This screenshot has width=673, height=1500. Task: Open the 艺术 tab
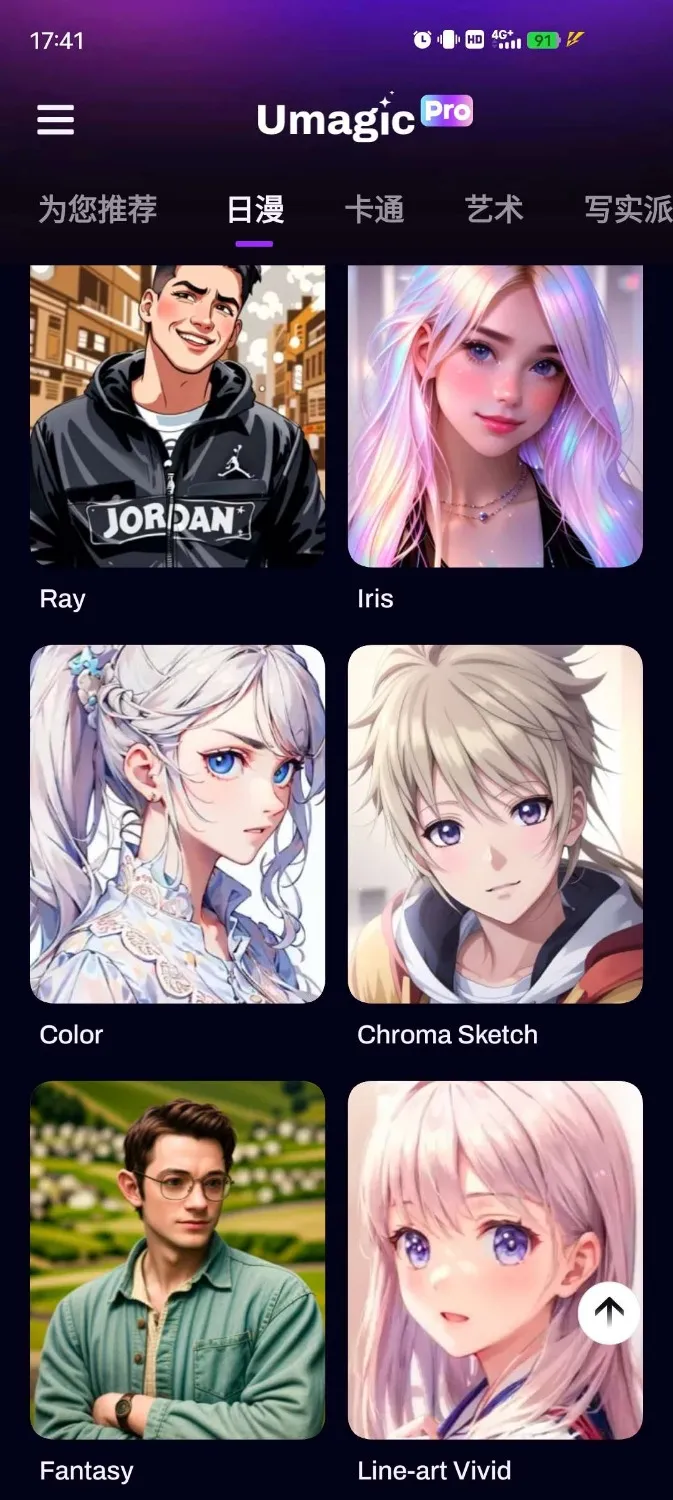point(494,209)
